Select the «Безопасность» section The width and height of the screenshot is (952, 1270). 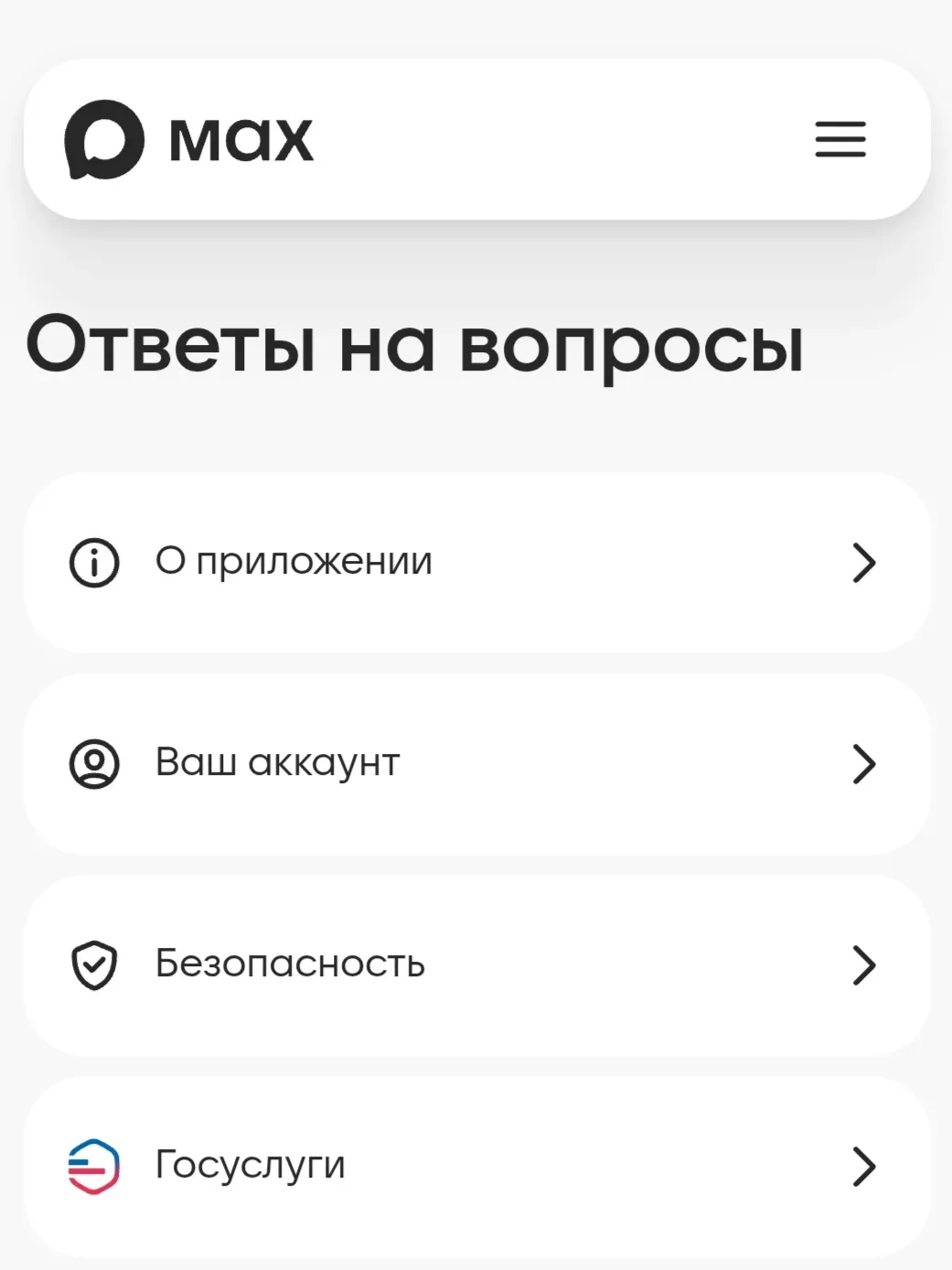pos(476,964)
